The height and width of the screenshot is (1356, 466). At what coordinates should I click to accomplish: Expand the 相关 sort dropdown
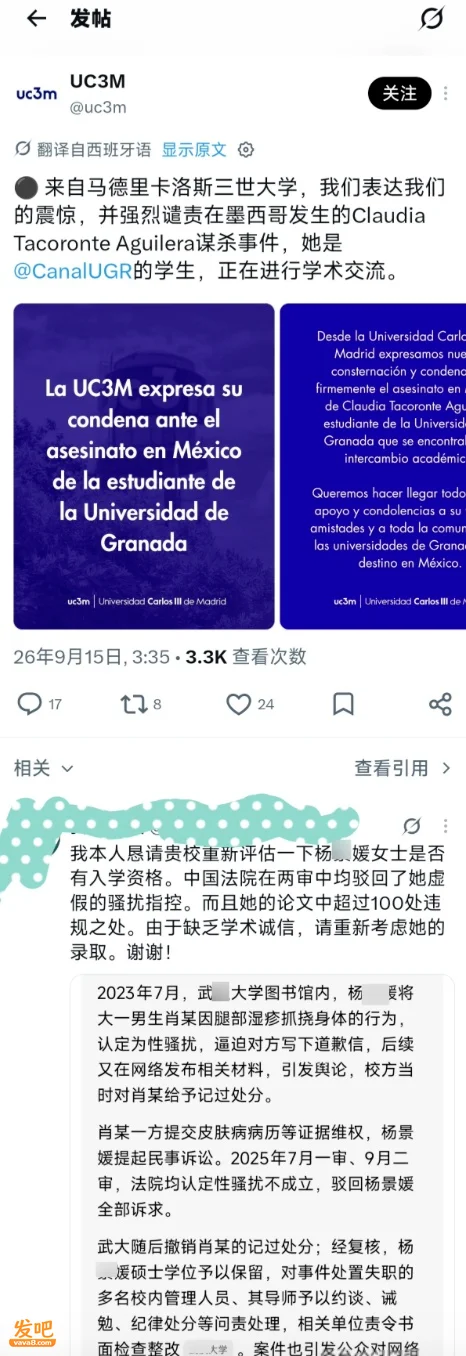point(44,768)
